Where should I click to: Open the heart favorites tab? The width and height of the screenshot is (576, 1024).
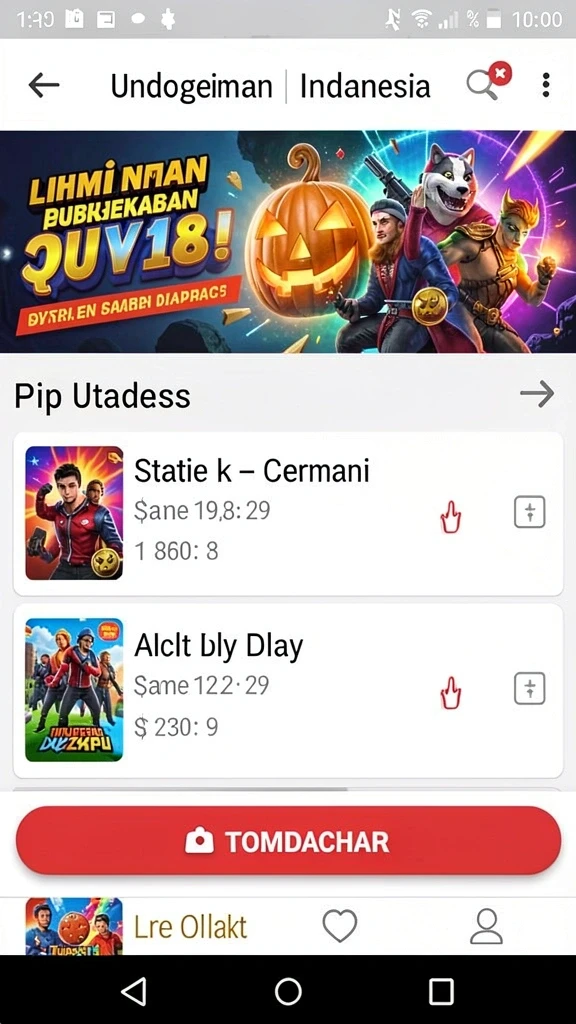click(x=340, y=925)
